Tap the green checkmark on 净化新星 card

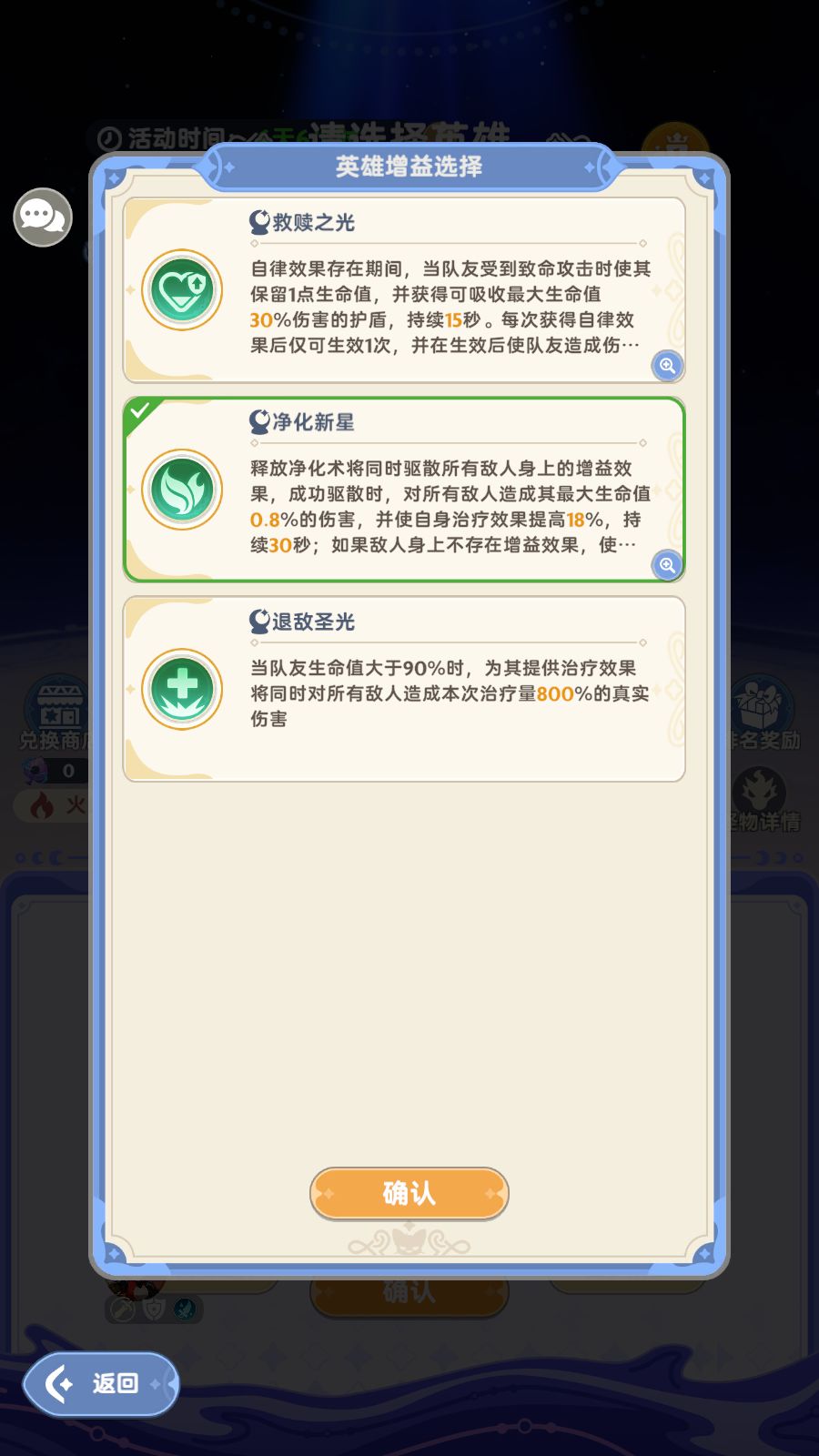pyautogui.click(x=138, y=411)
